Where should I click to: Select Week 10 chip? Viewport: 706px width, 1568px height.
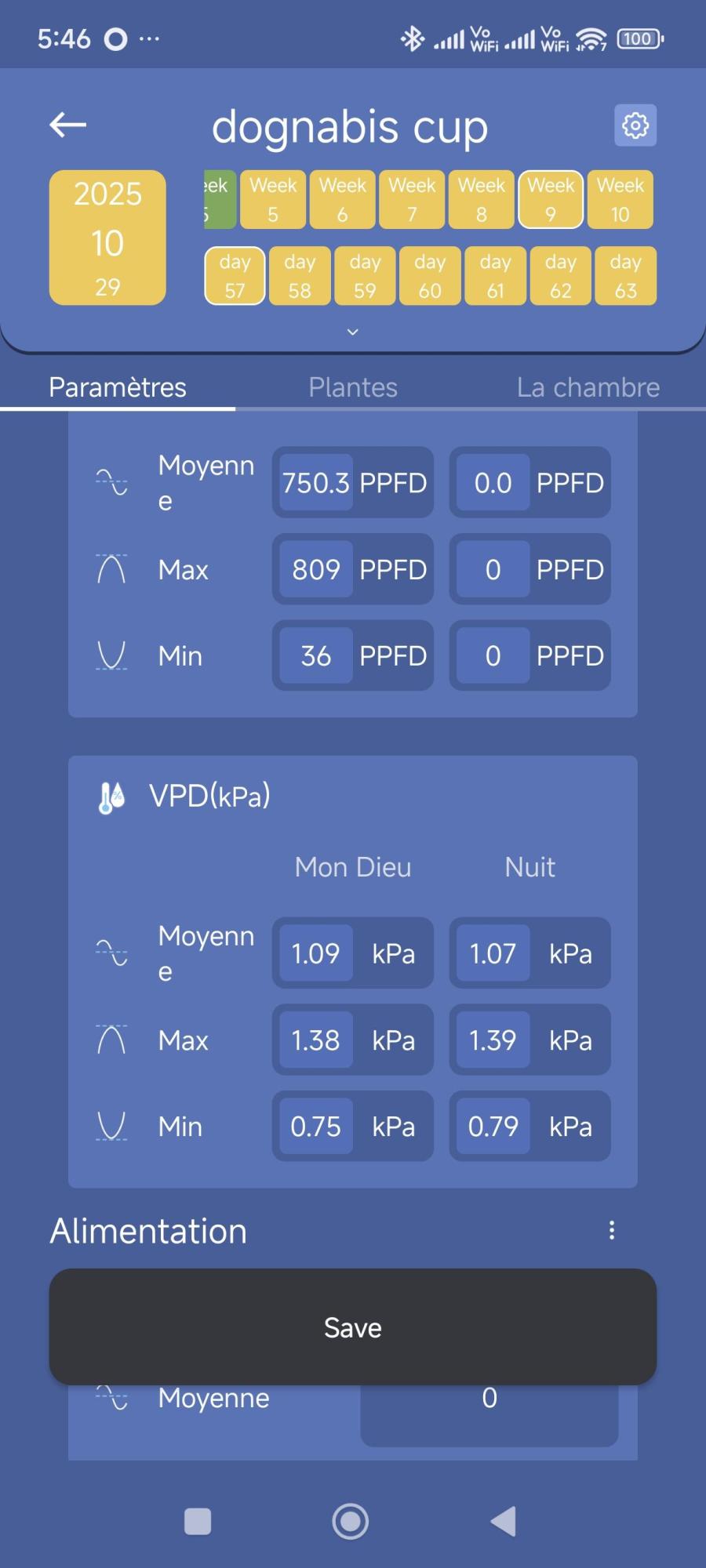click(620, 199)
